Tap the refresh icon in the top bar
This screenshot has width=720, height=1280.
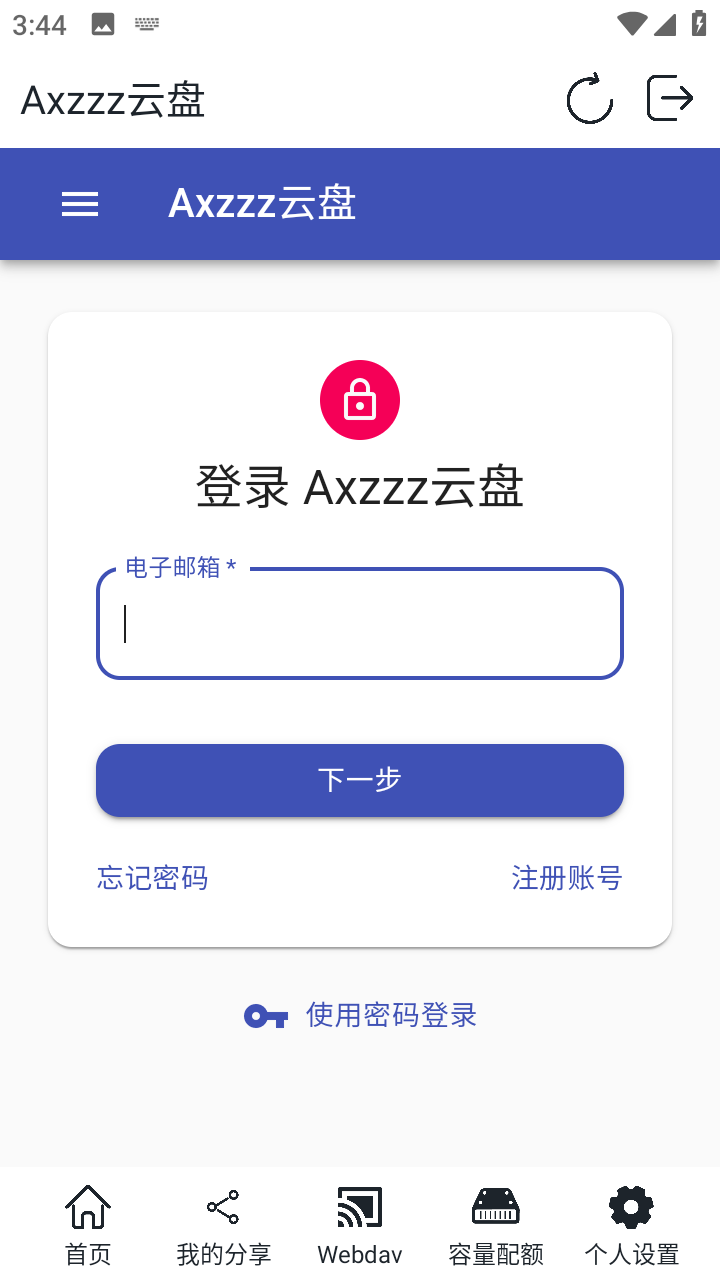pyautogui.click(x=589, y=99)
